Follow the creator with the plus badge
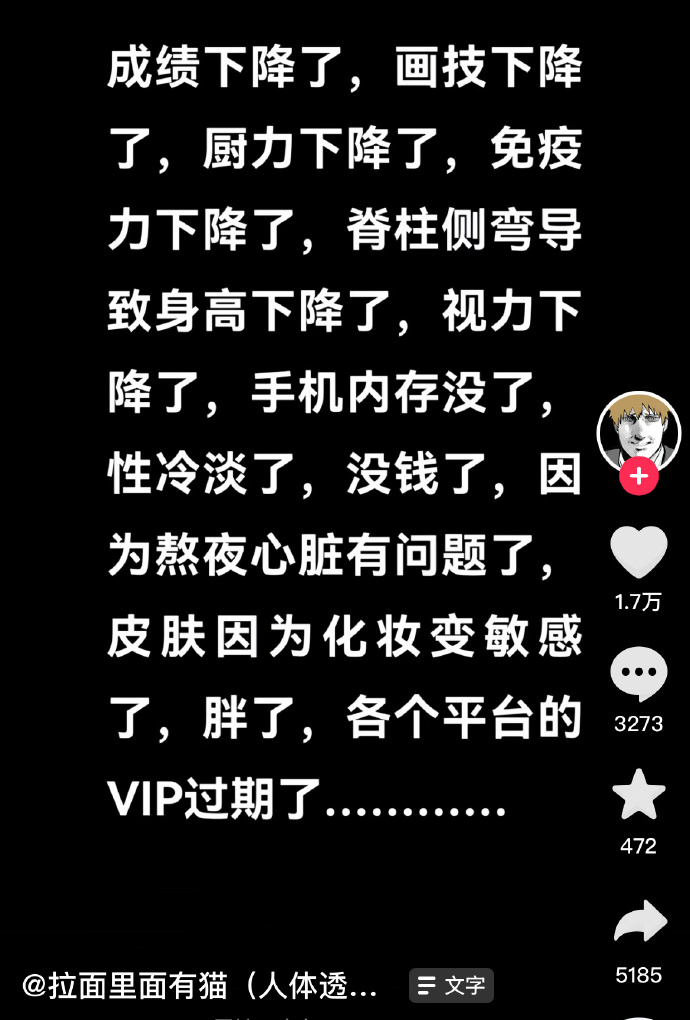The height and width of the screenshot is (1020, 690). 638,477
